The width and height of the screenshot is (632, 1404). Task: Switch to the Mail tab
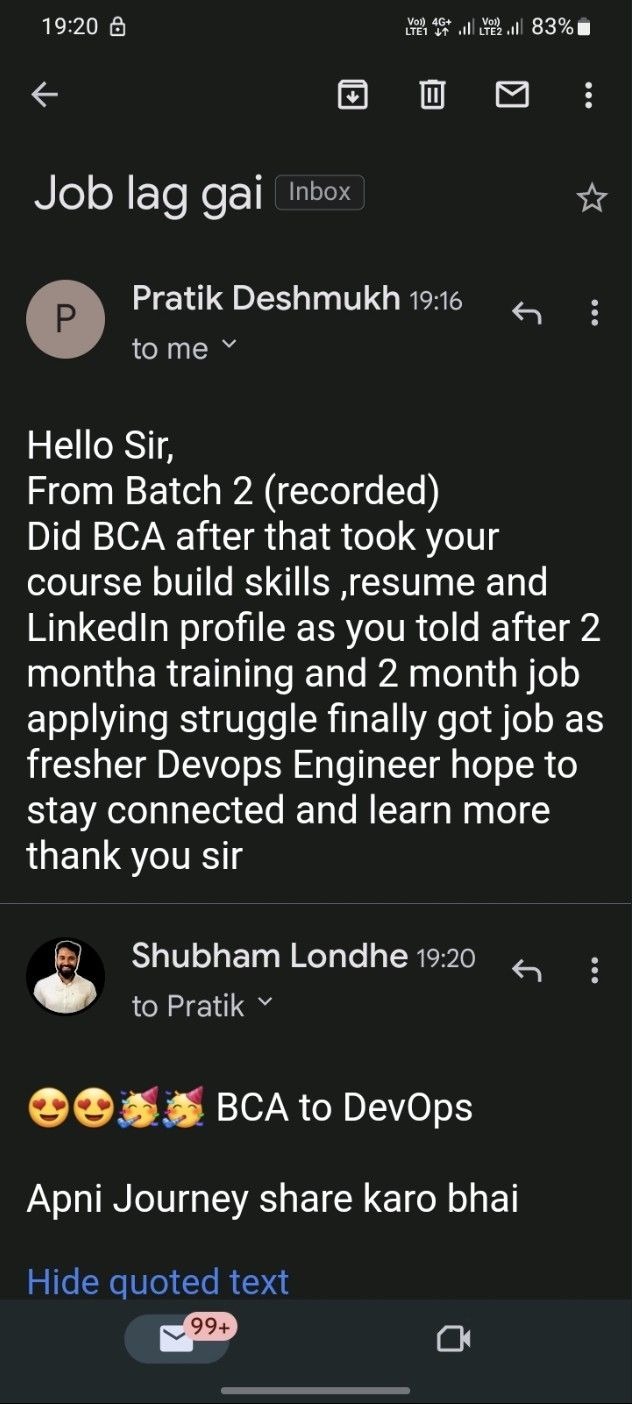point(177,1340)
